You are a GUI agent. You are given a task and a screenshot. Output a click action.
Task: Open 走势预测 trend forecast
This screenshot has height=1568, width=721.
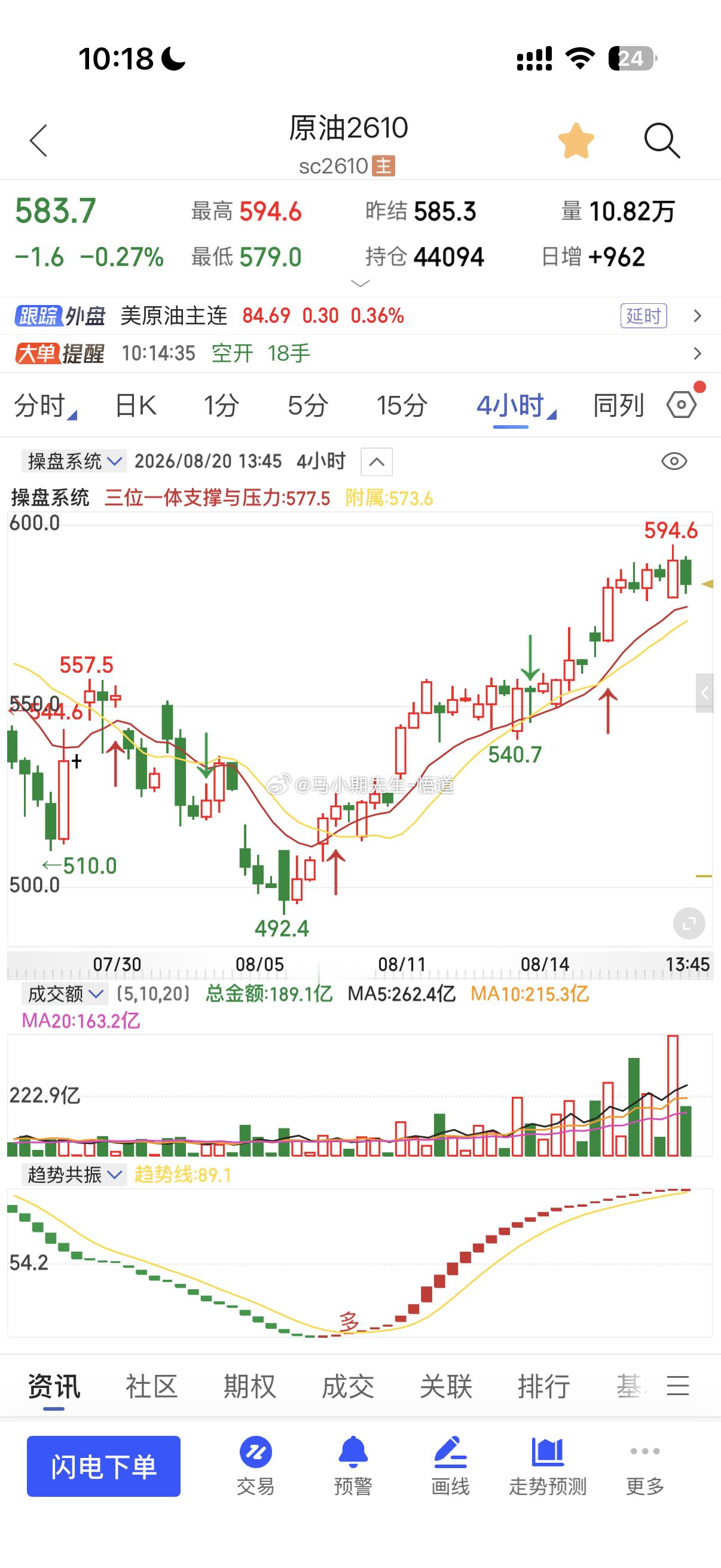tap(548, 1466)
